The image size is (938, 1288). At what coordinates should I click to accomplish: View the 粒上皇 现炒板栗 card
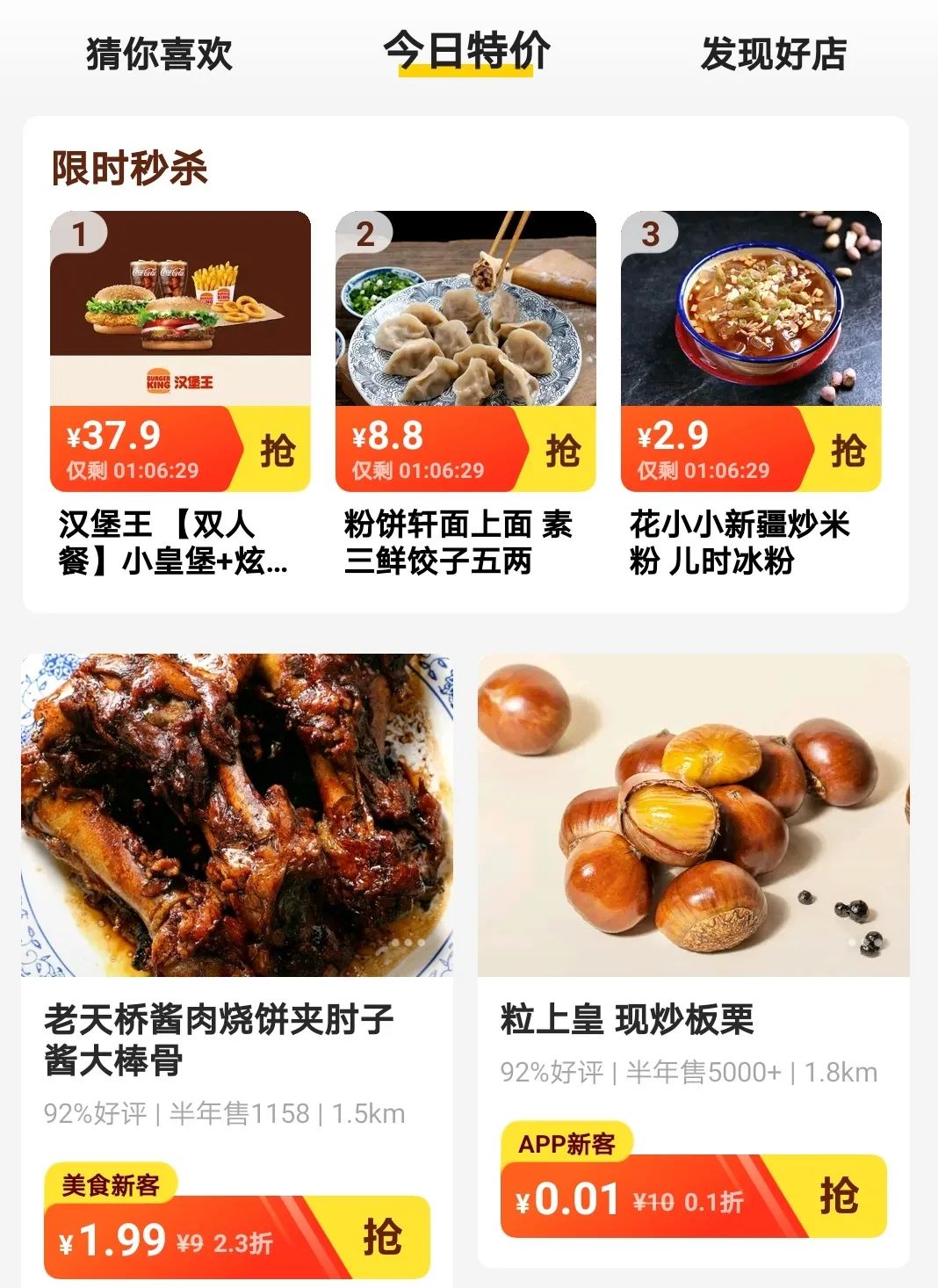[693, 815]
